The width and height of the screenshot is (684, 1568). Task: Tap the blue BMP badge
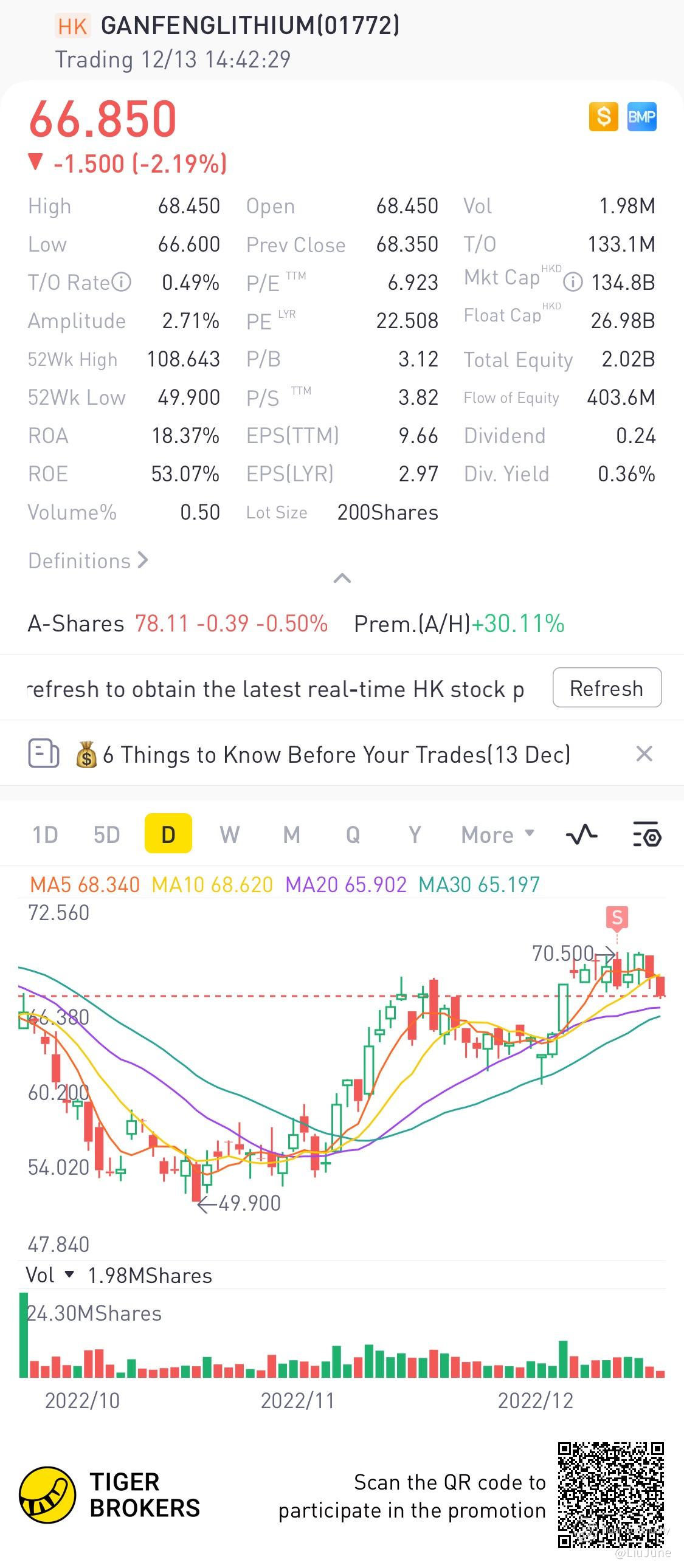tap(642, 116)
